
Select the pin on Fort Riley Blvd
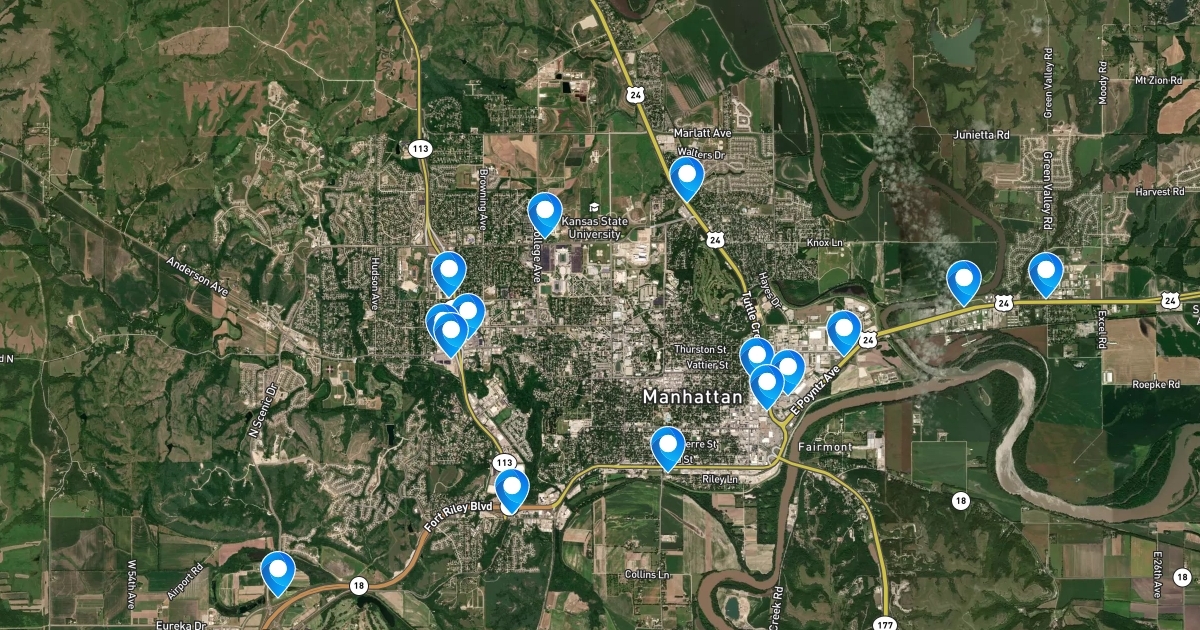pos(512,490)
